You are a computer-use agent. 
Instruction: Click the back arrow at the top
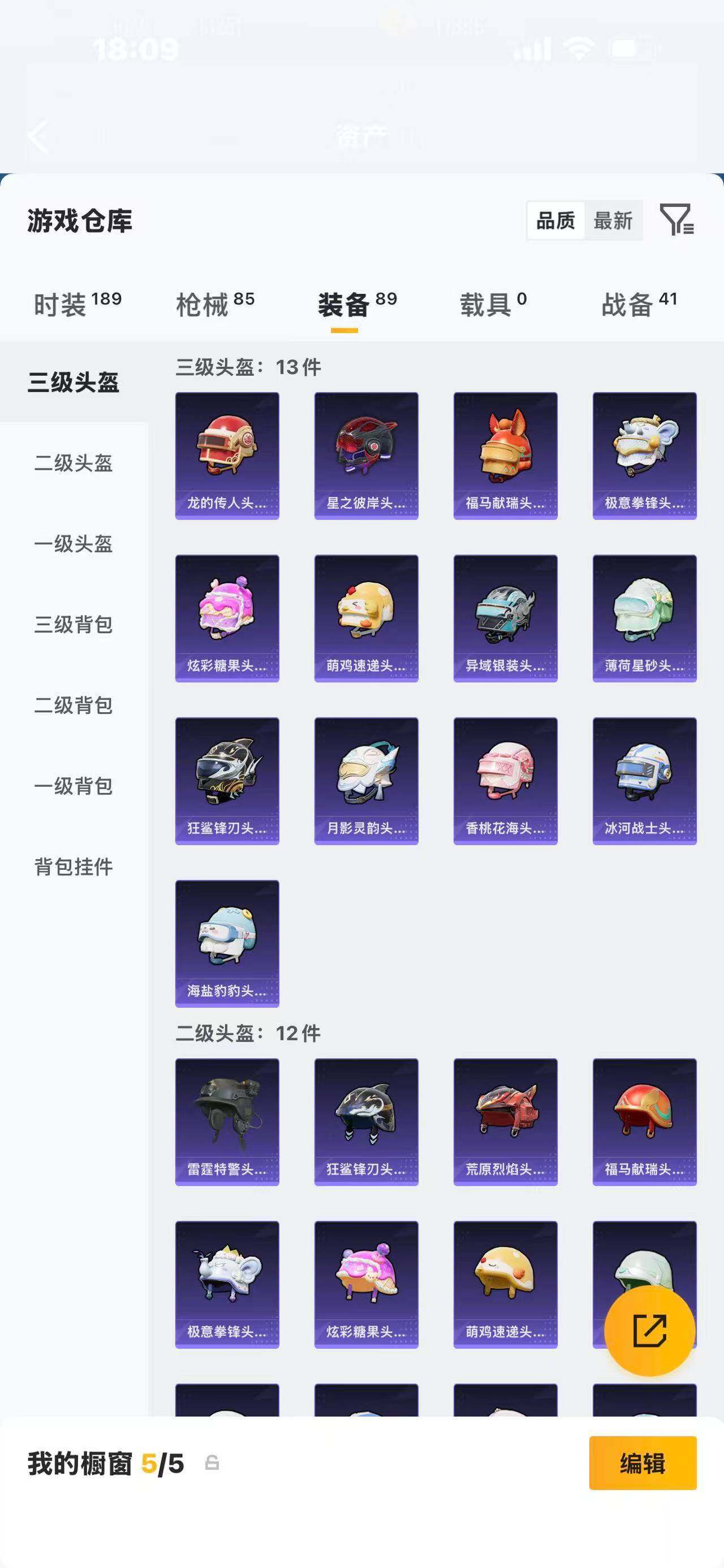click(39, 135)
